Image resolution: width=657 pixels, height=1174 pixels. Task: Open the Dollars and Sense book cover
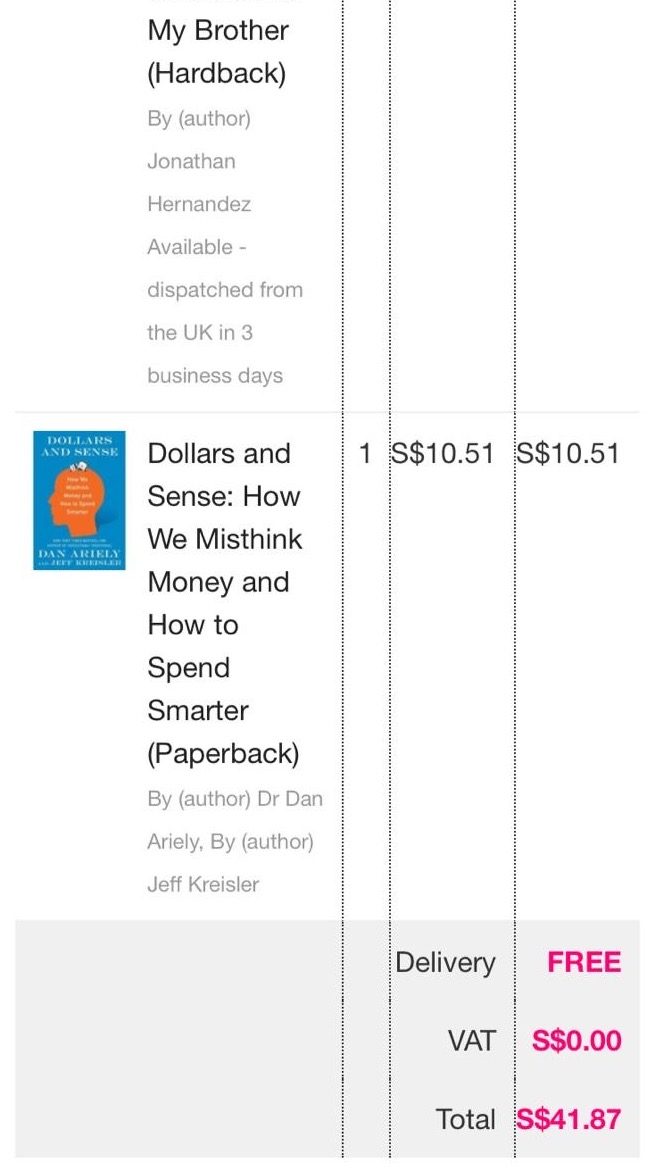pyautogui.click(x=79, y=500)
